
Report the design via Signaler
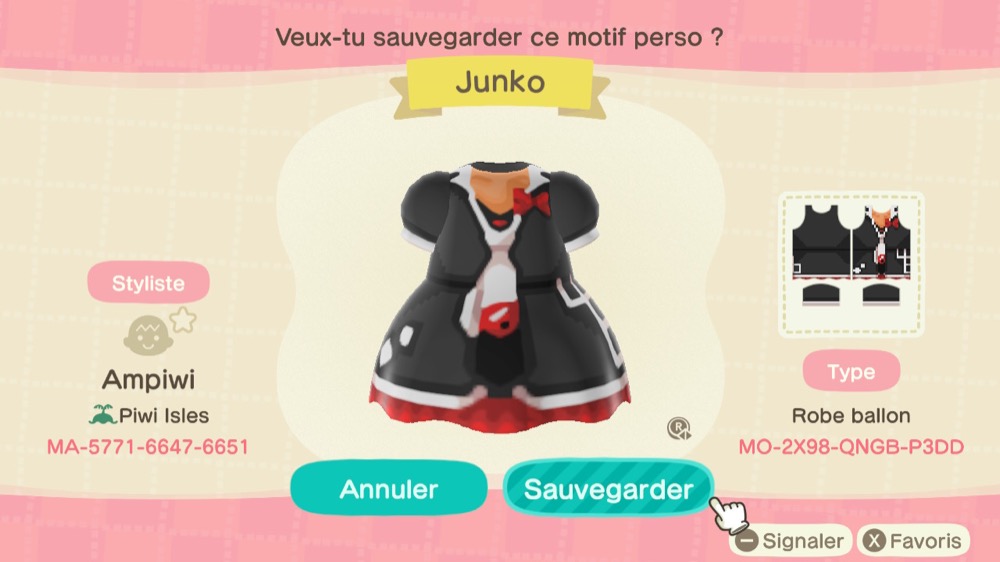coord(791,542)
